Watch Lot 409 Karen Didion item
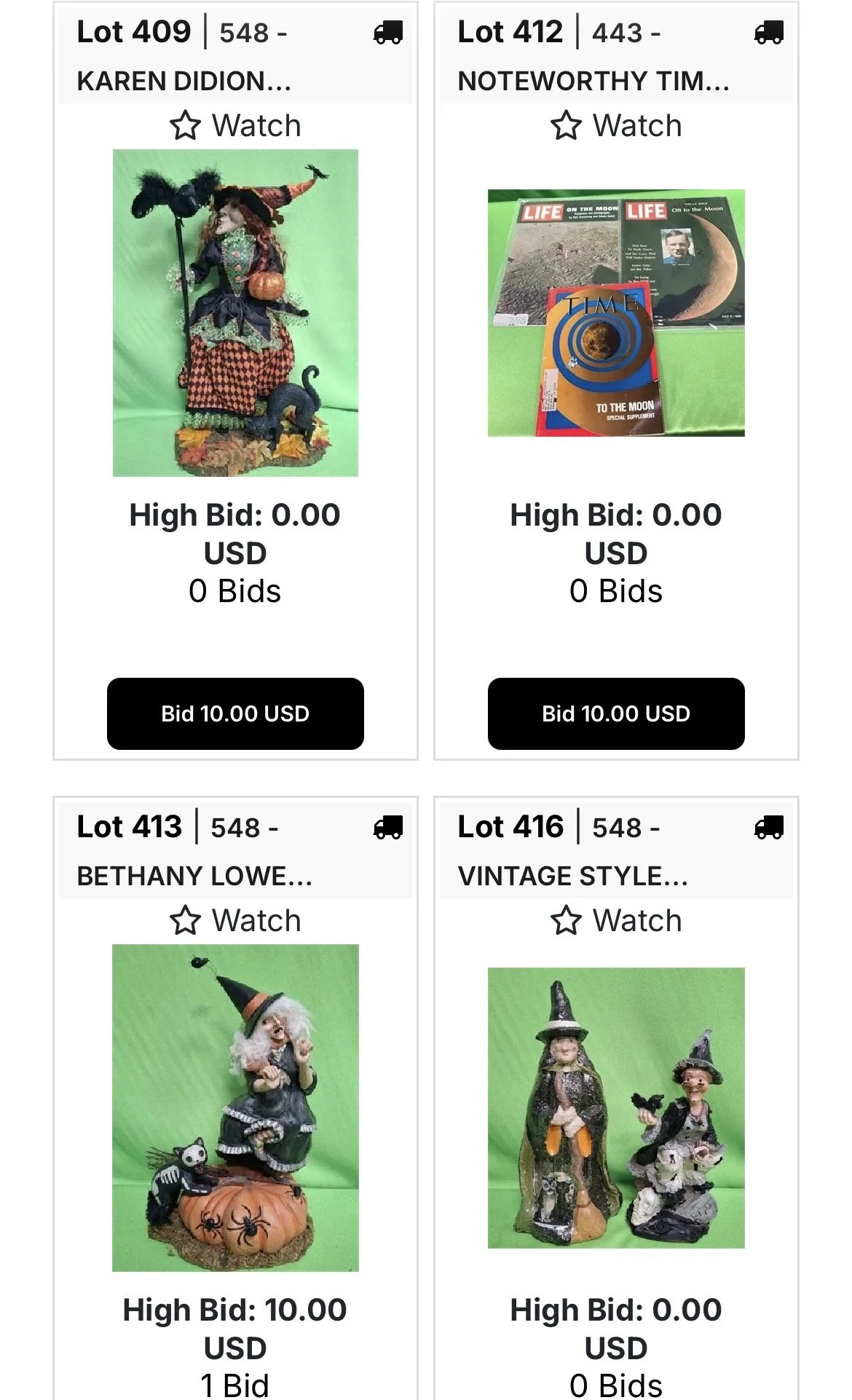The width and height of the screenshot is (852, 1400). coord(235,125)
